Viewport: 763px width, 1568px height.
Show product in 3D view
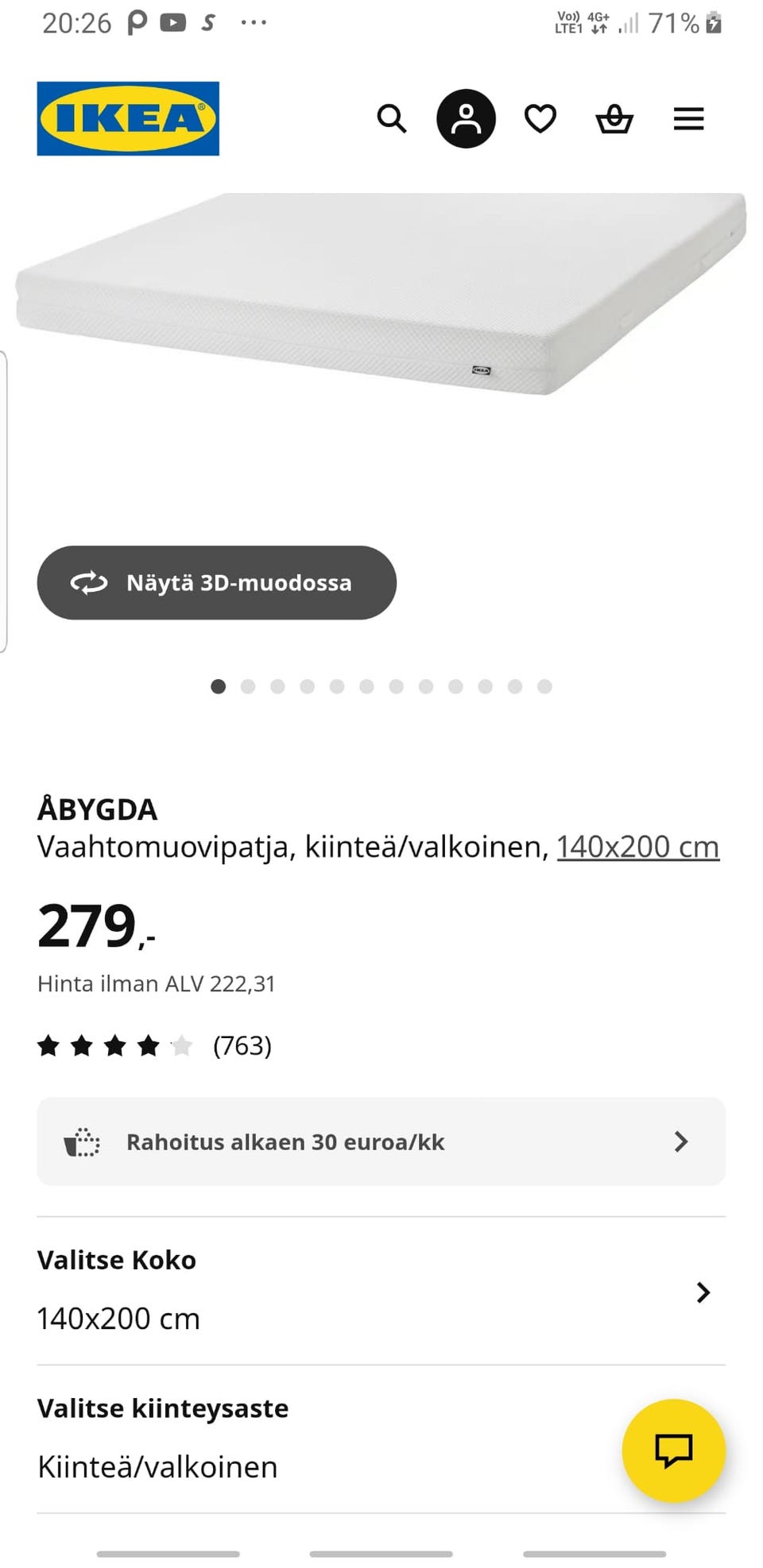216,582
